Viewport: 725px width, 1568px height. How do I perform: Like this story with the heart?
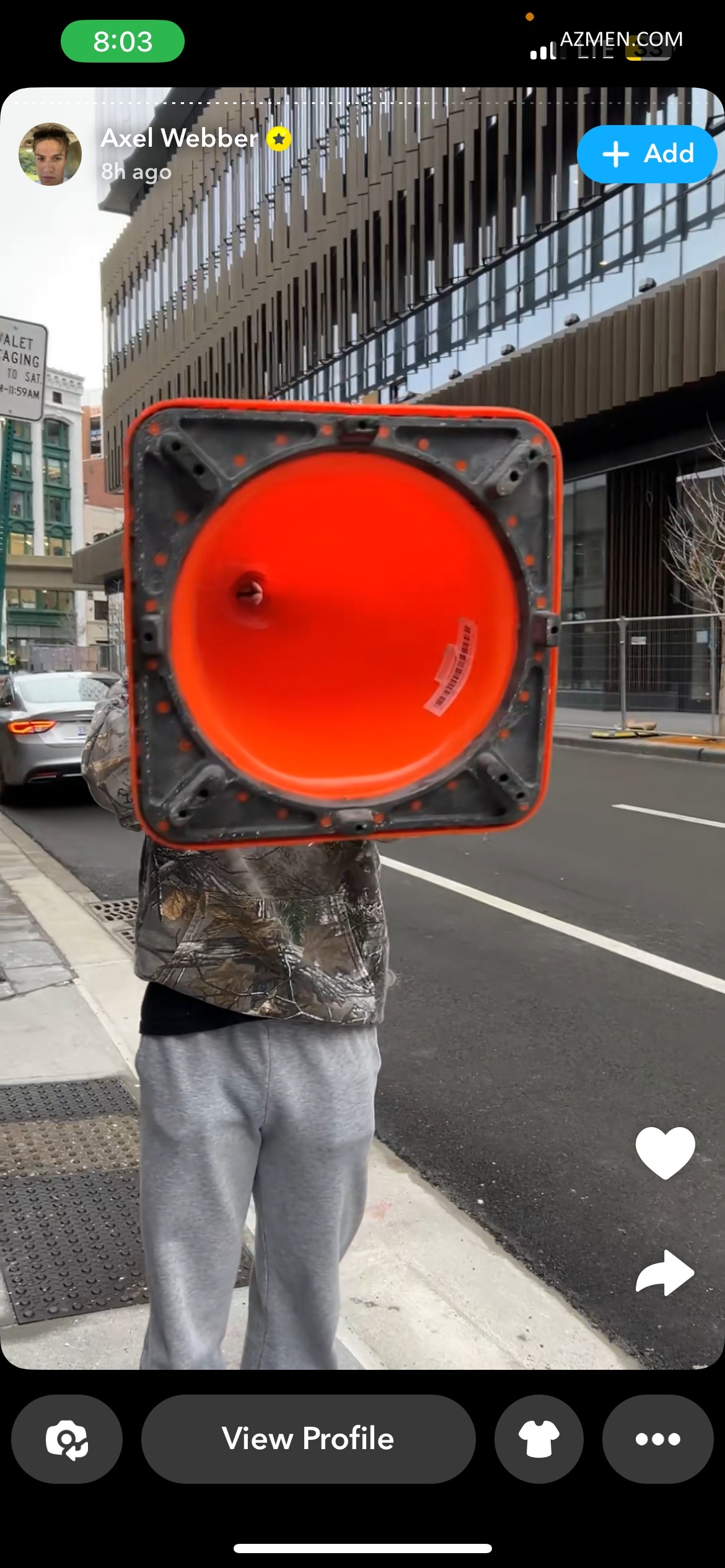pos(665,1152)
